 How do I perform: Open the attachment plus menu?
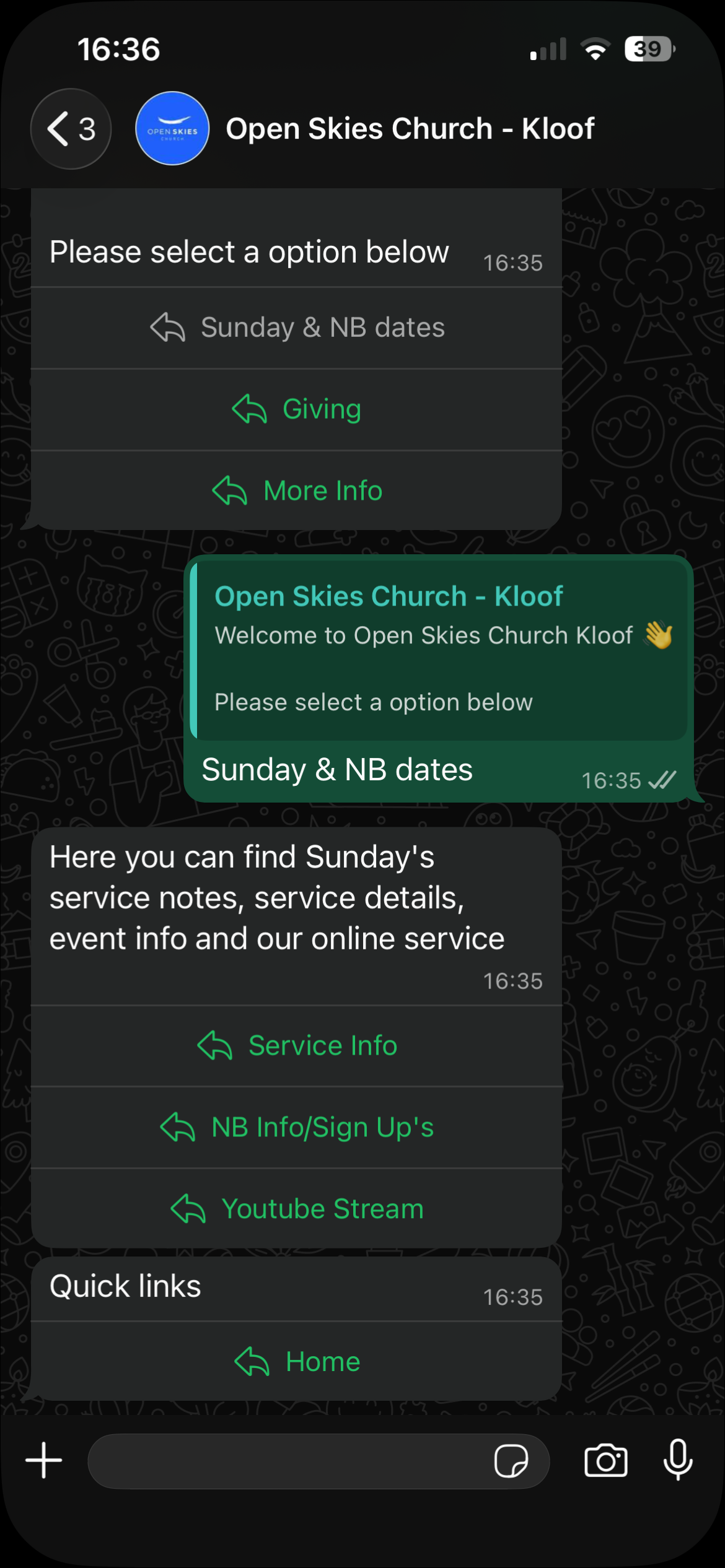tap(43, 1460)
